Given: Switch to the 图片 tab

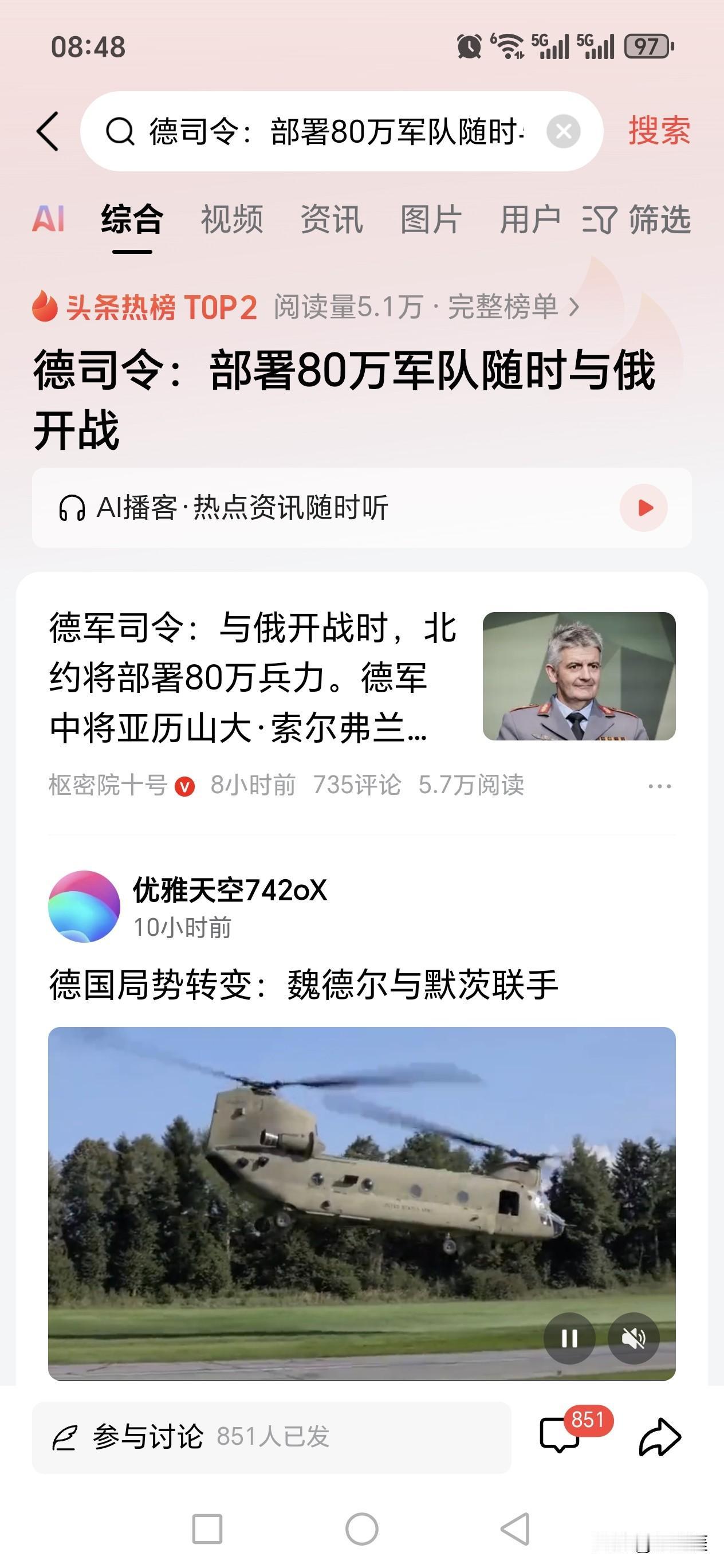Looking at the screenshot, I should 430,220.
